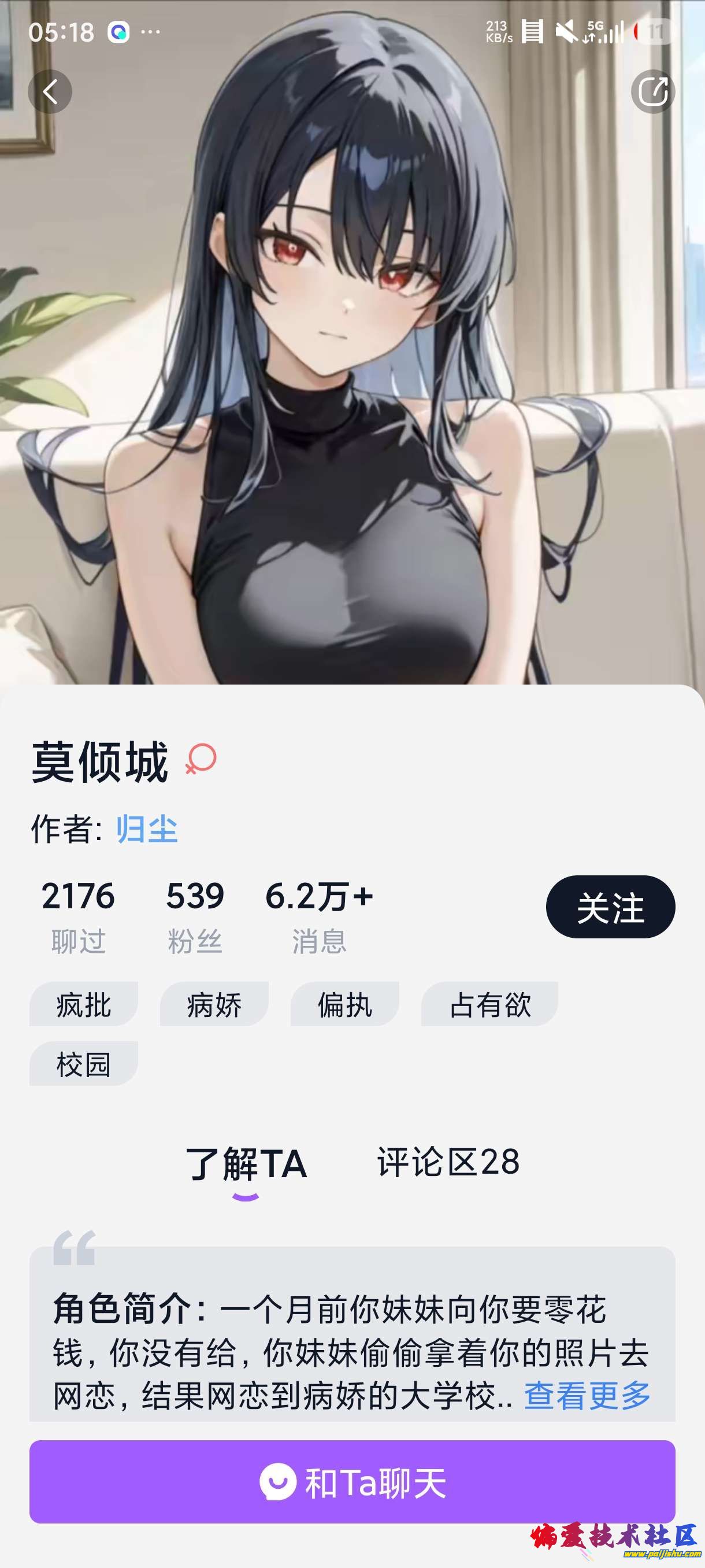Choose the 校园 tag
Image resolution: width=705 pixels, height=1568 pixels.
click(84, 1064)
